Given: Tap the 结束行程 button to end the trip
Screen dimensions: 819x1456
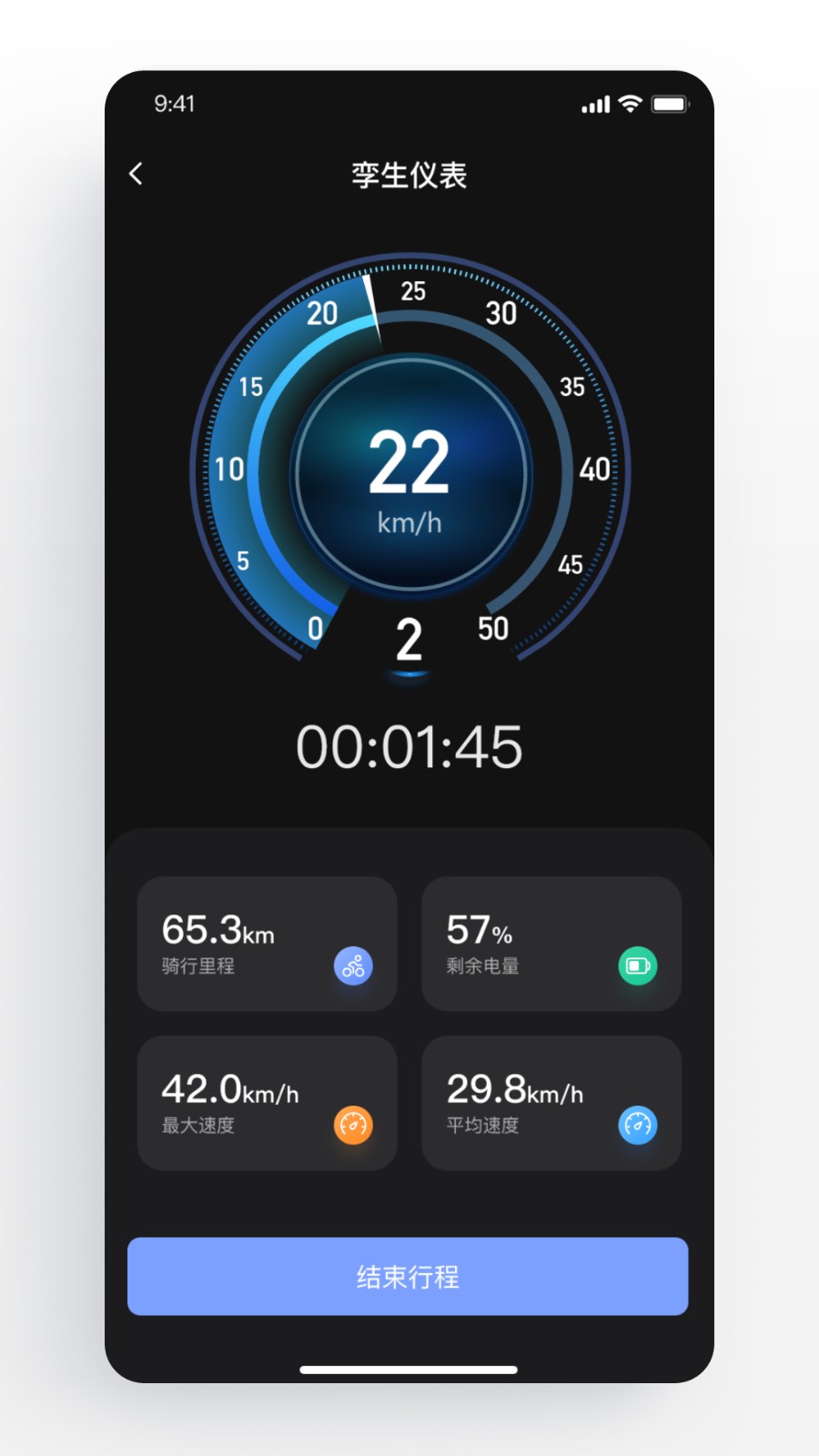Looking at the screenshot, I should 408,1276.
